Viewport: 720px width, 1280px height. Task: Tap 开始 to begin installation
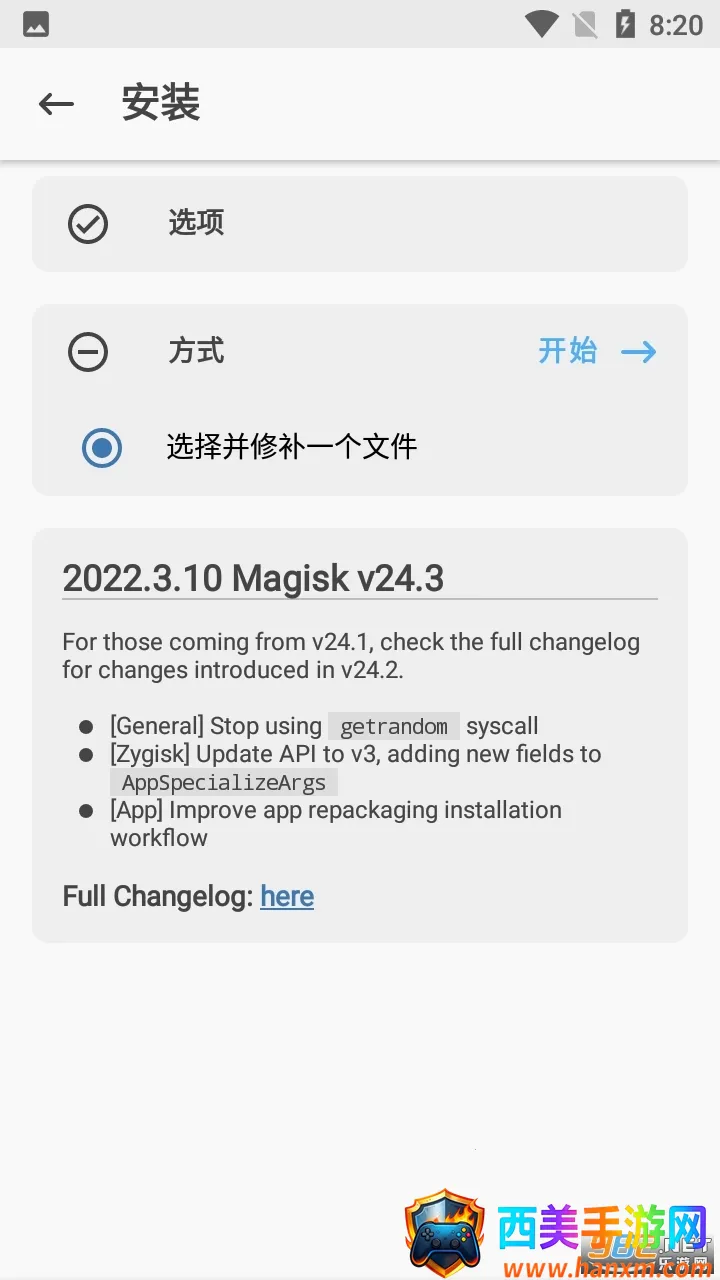[596, 351]
